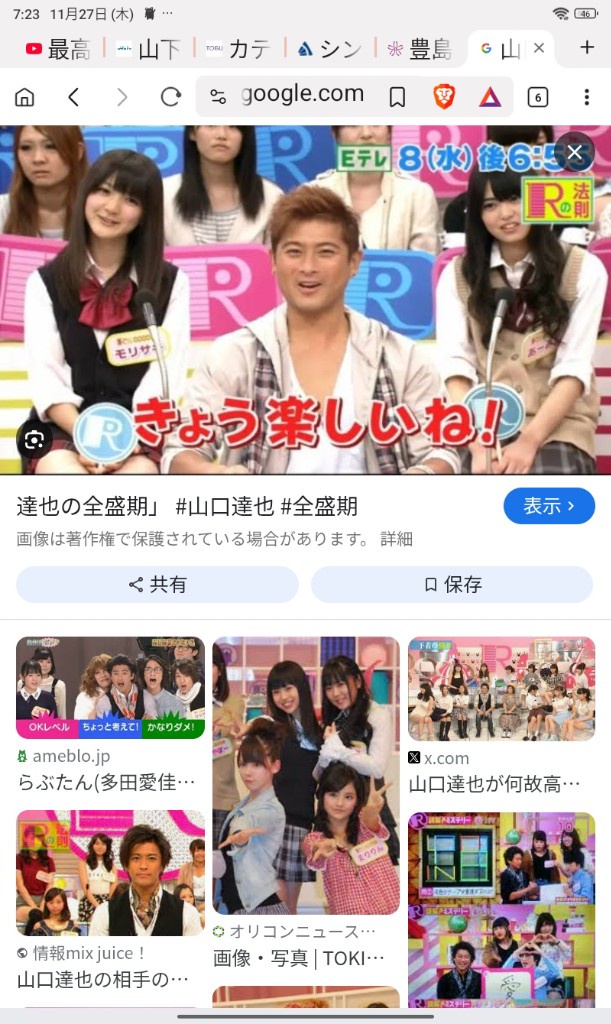611x1024 pixels.
Task: Open the ameblo.jp related image
Action: pos(110,687)
